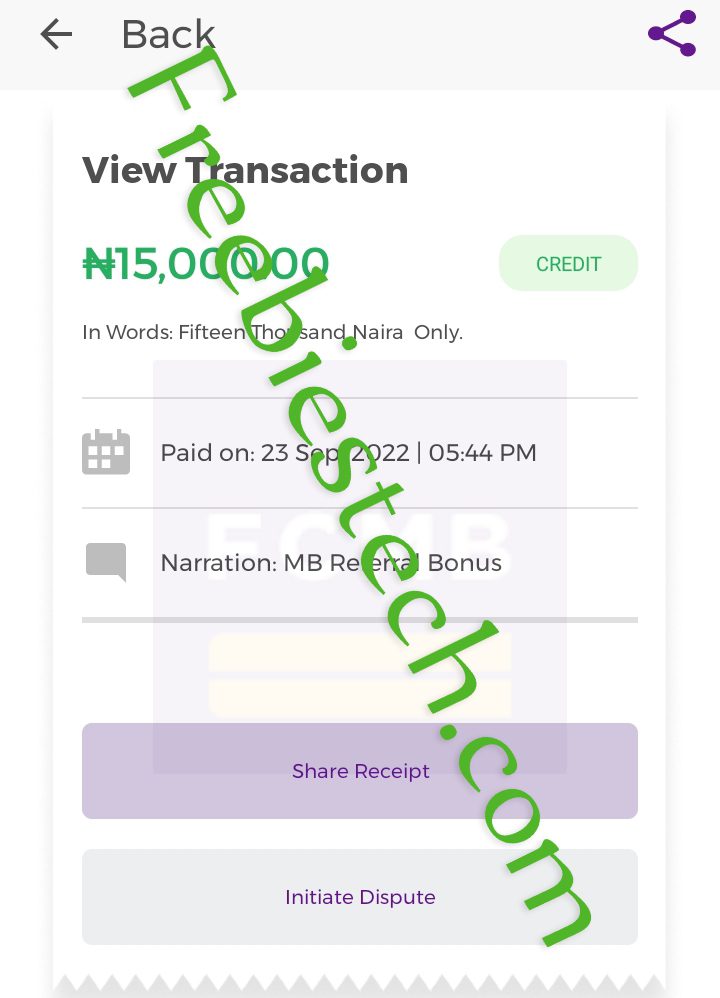Tap the green amount ₦15,000.00

point(205,263)
